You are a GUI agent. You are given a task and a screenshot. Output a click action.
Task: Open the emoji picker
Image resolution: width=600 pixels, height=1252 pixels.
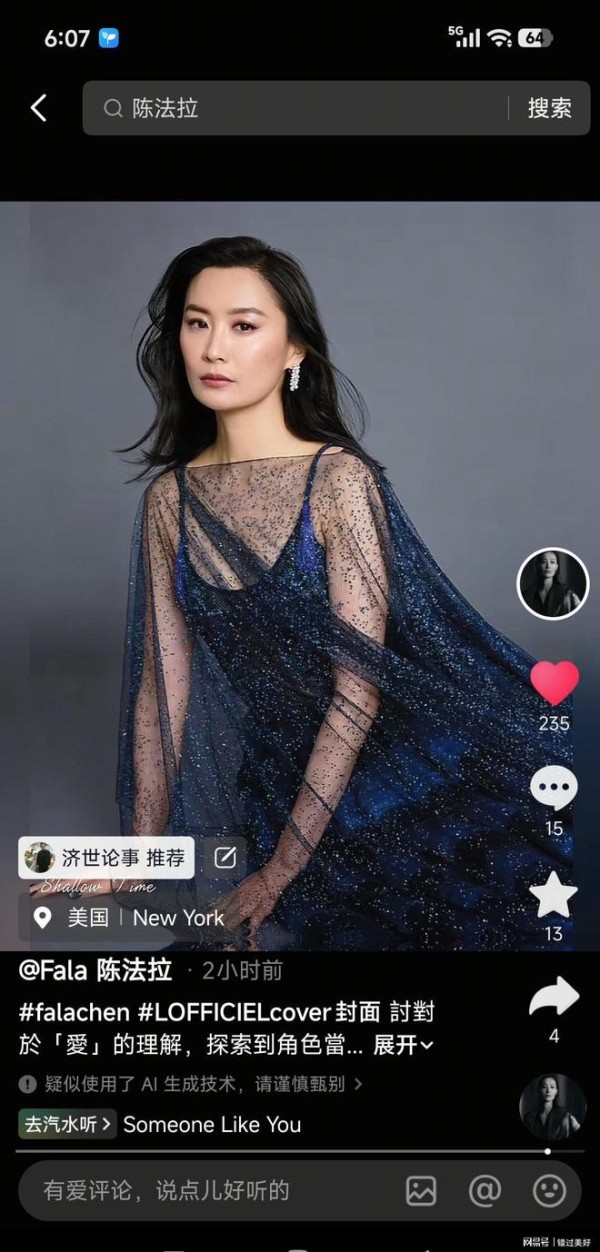[x=548, y=1190]
